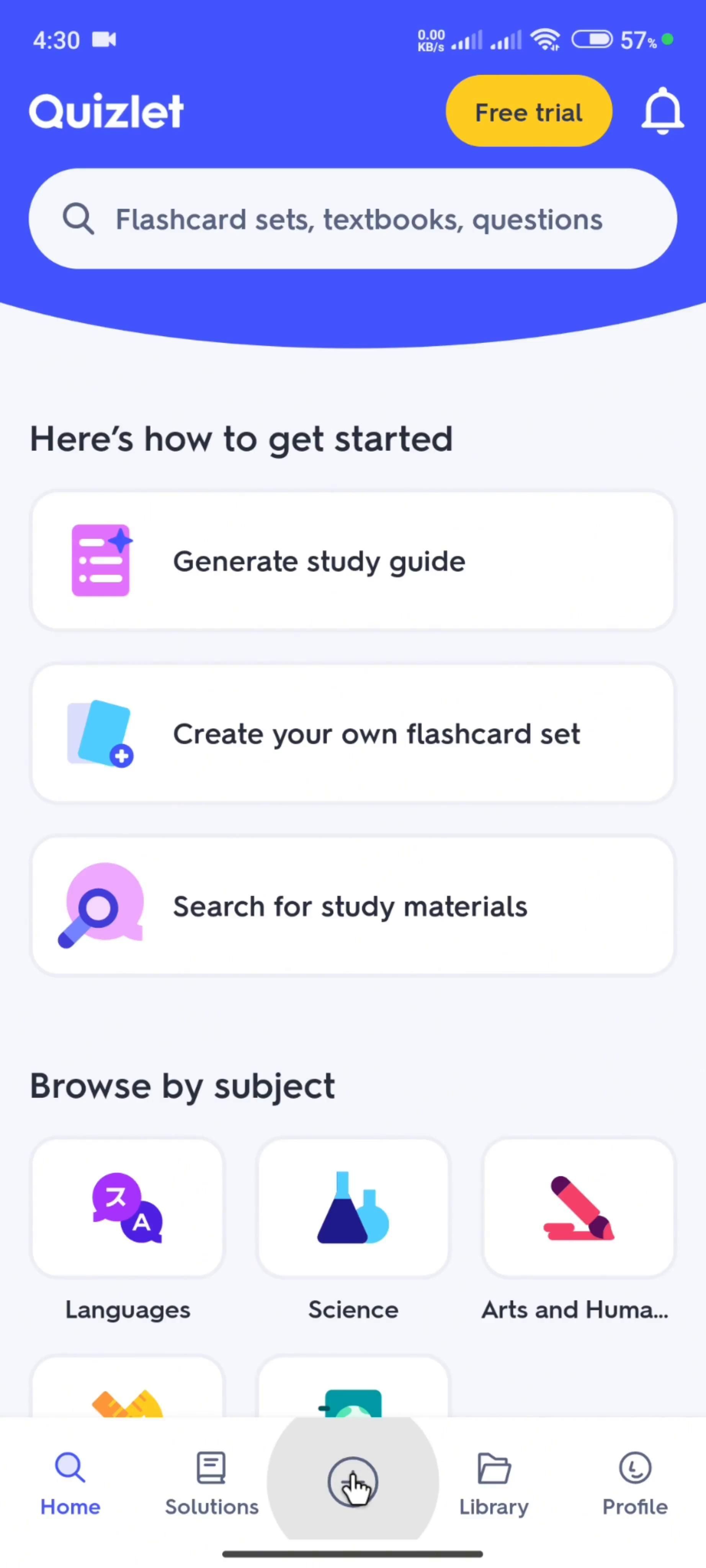Tap the Free trial button
The width and height of the screenshot is (706, 1568).
528,111
